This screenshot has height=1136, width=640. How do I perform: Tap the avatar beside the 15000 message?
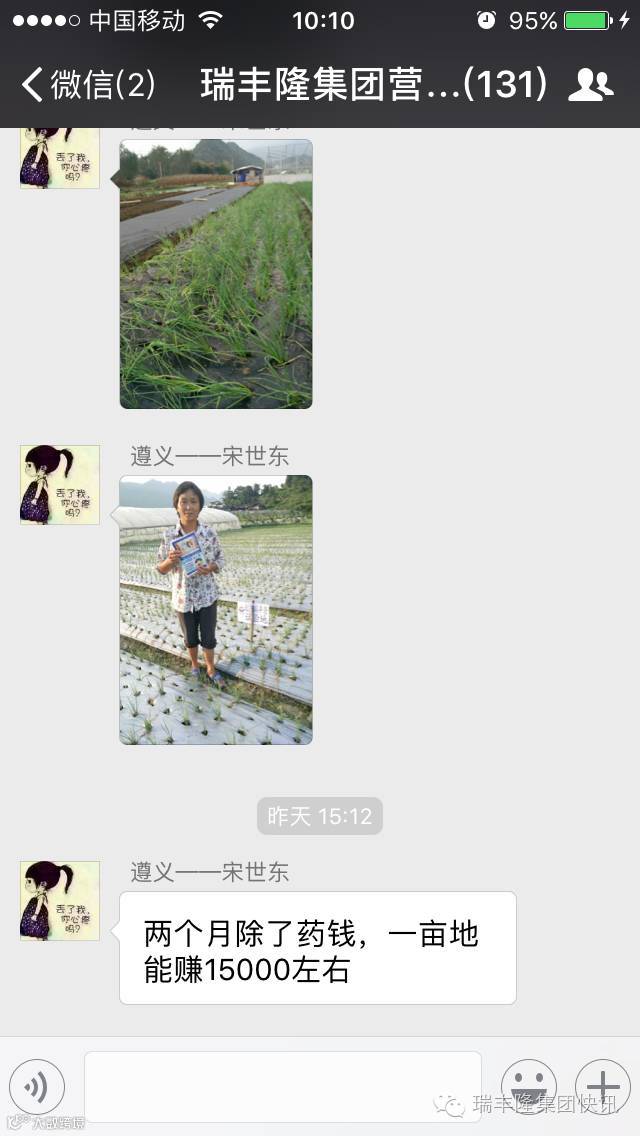tap(60, 900)
